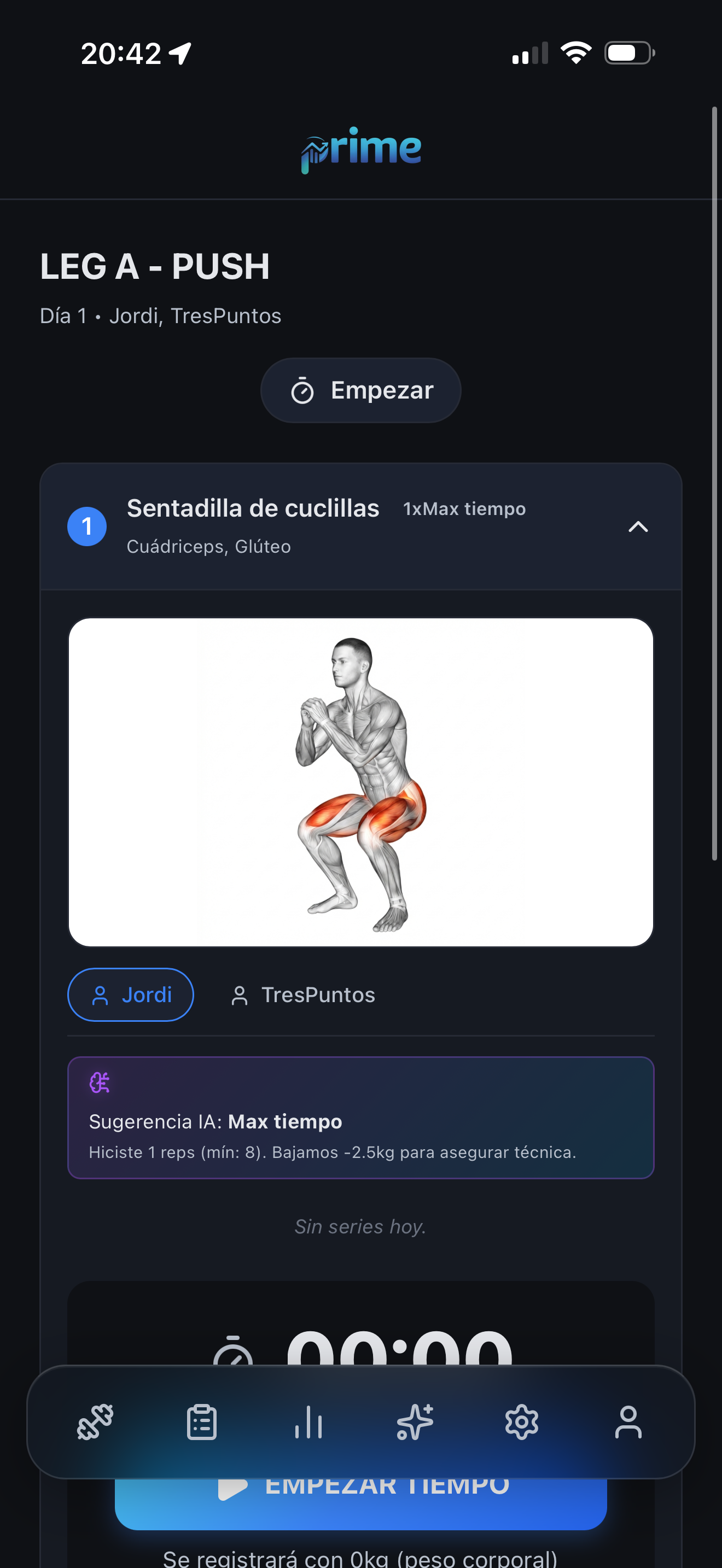Collapse the Sentadilla de cuclillas exercise card
The image size is (722, 1568).
[x=637, y=526]
